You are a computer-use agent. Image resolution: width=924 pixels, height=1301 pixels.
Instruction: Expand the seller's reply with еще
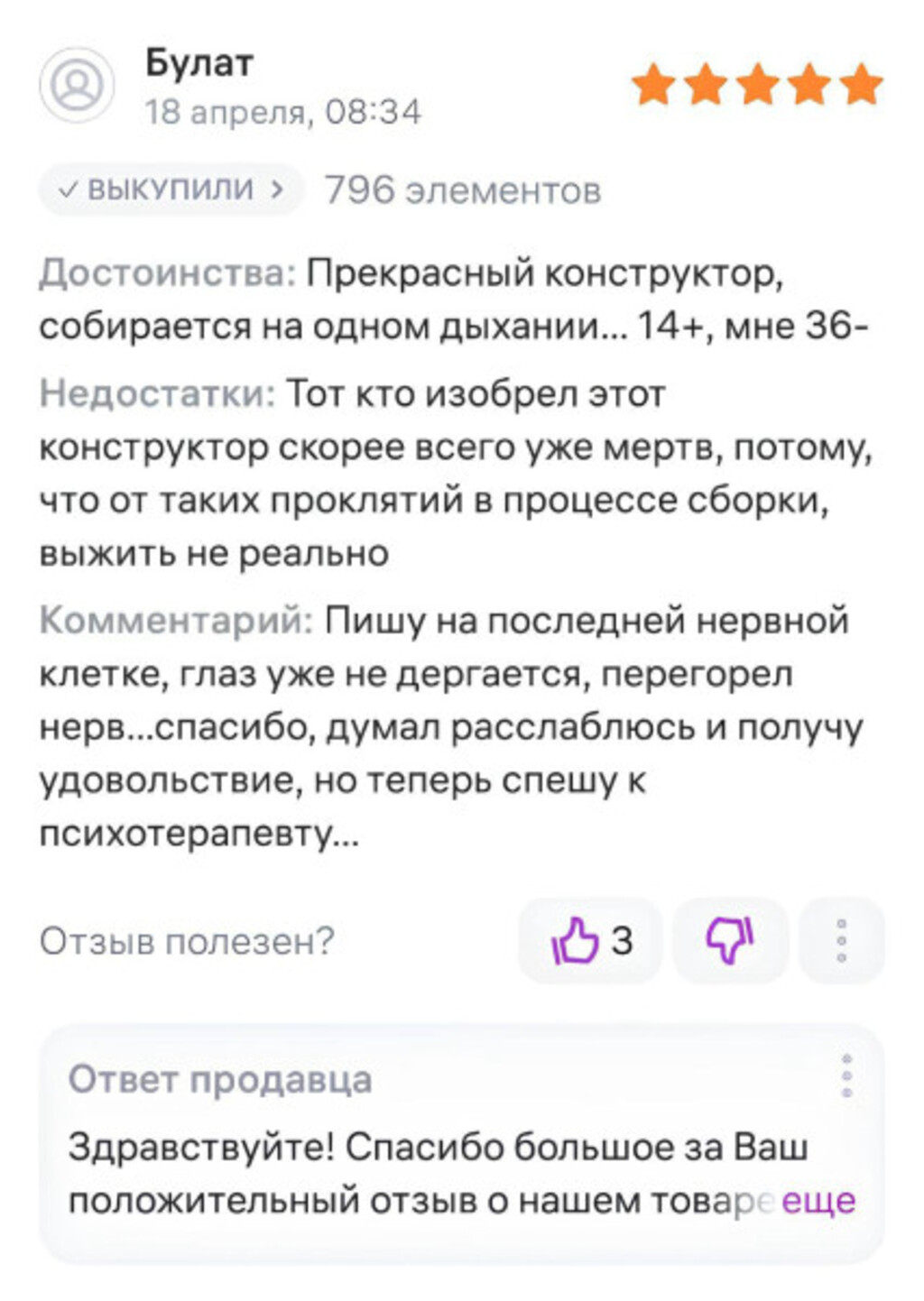[818, 1201]
